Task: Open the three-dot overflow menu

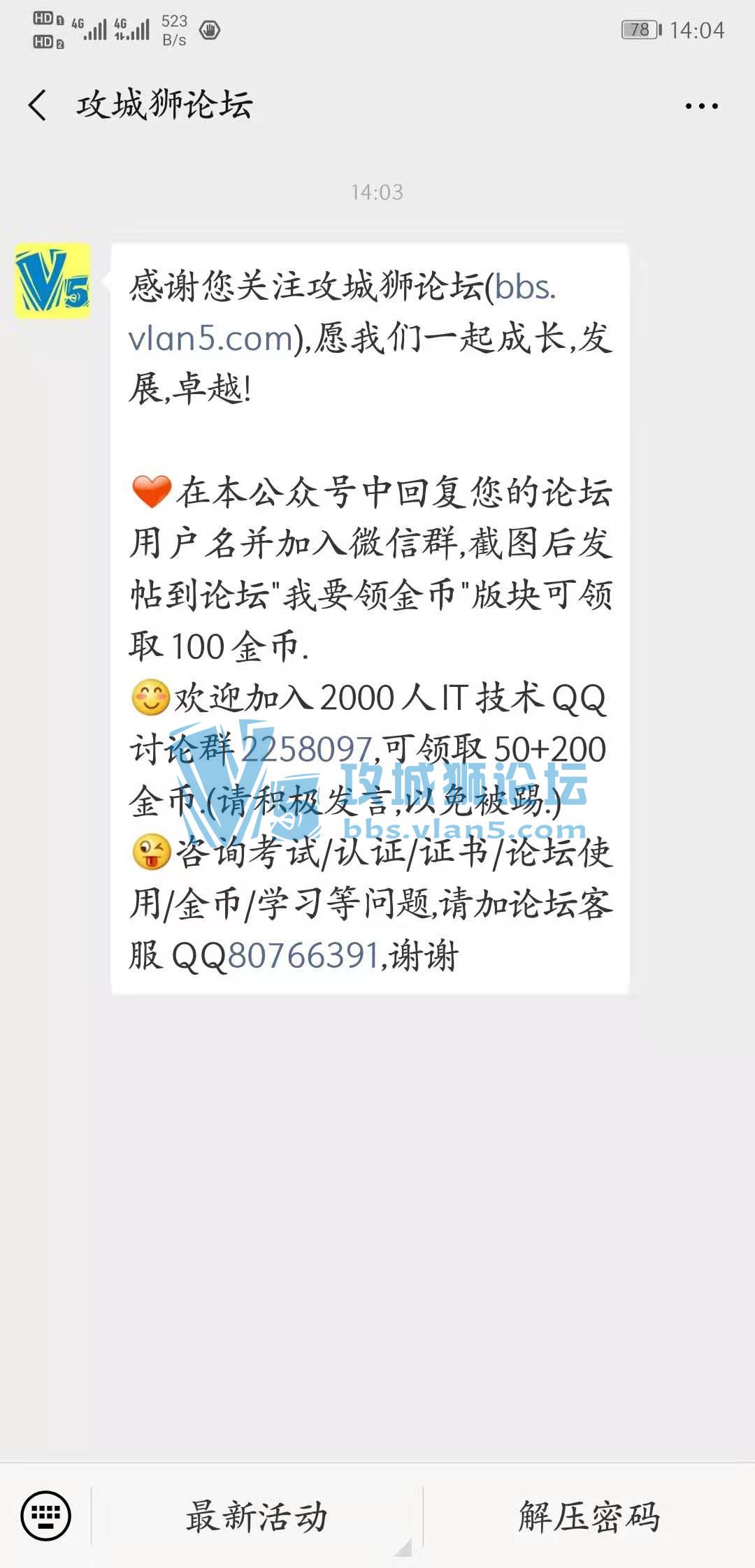Action: point(701,106)
